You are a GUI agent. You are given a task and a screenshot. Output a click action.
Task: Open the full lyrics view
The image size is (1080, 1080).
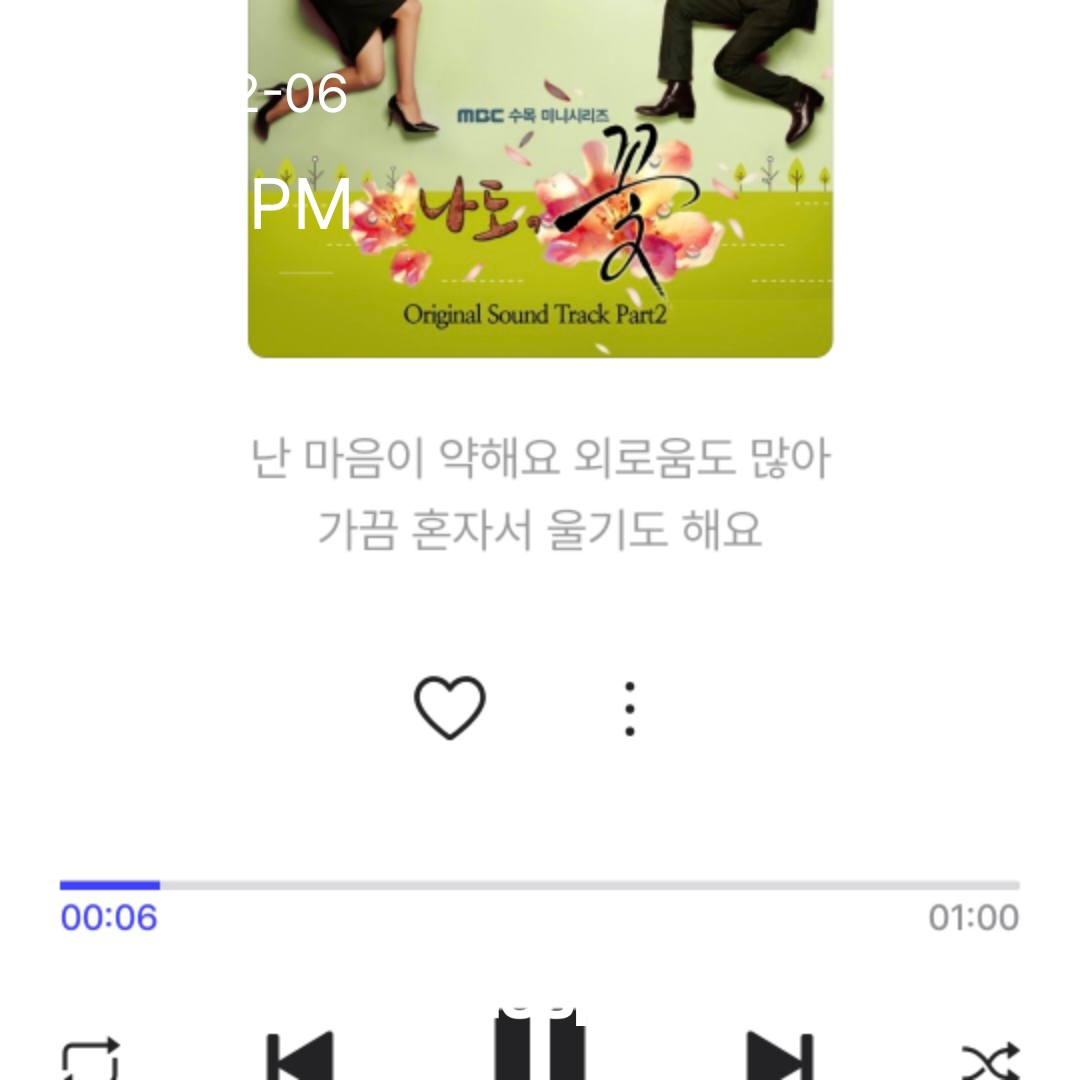pyautogui.click(x=540, y=494)
